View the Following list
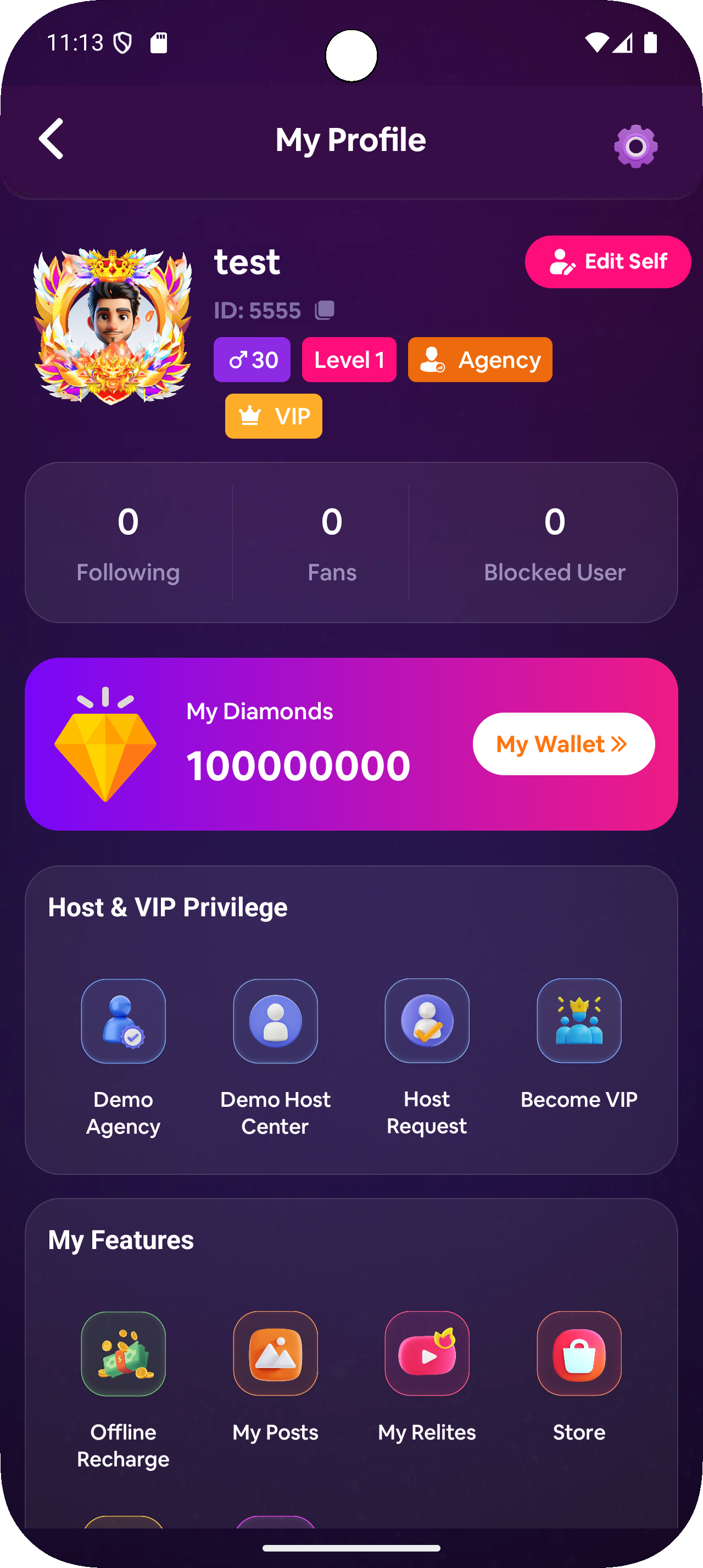Image resolution: width=703 pixels, height=1568 pixels. coord(128,542)
